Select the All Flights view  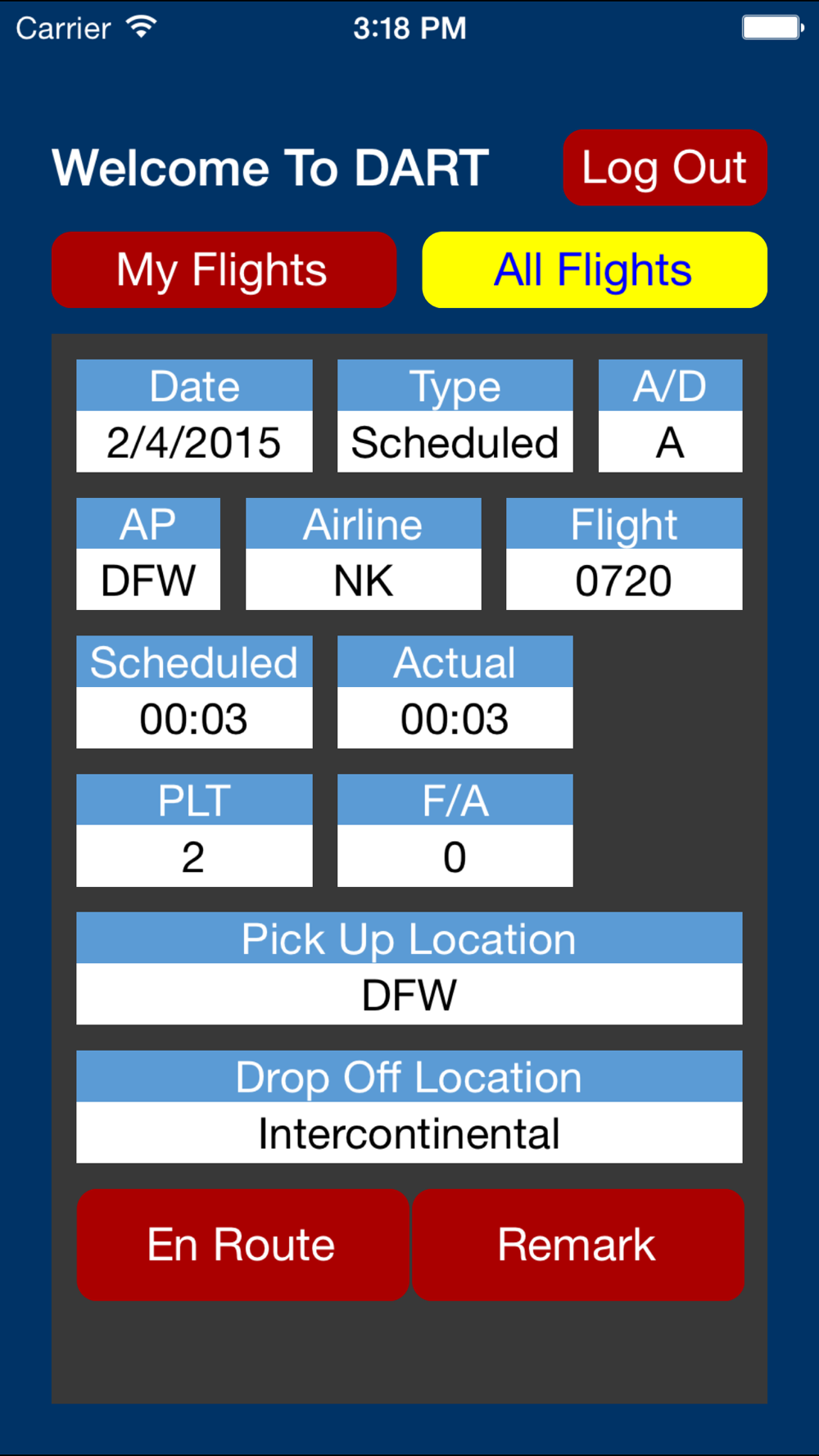coord(595,269)
